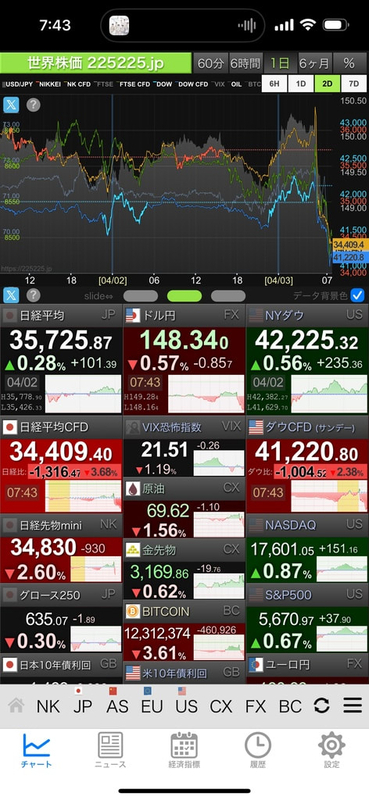Open the NYダウ card
Viewport: 369px width, 800px height.
[307, 360]
